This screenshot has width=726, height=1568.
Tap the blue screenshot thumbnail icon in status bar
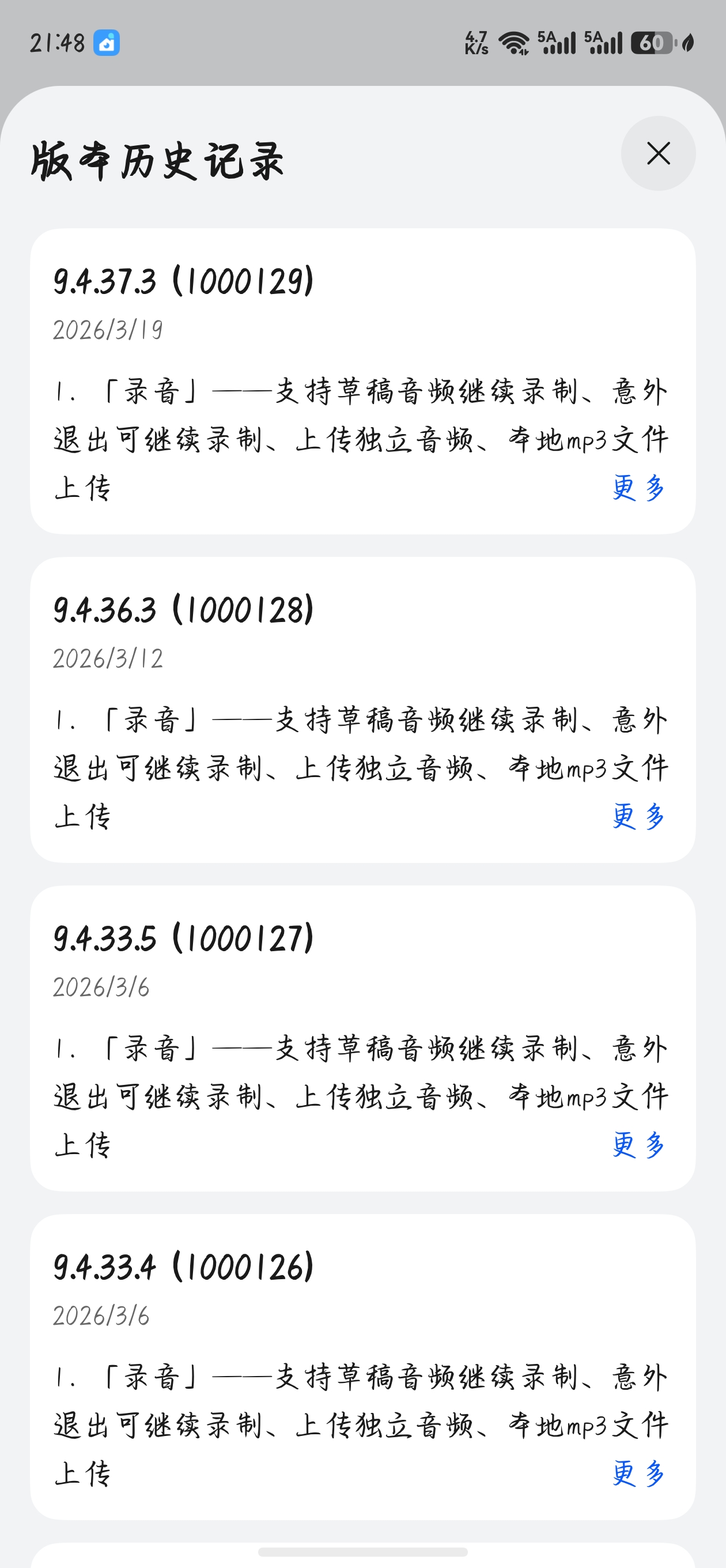(x=107, y=43)
